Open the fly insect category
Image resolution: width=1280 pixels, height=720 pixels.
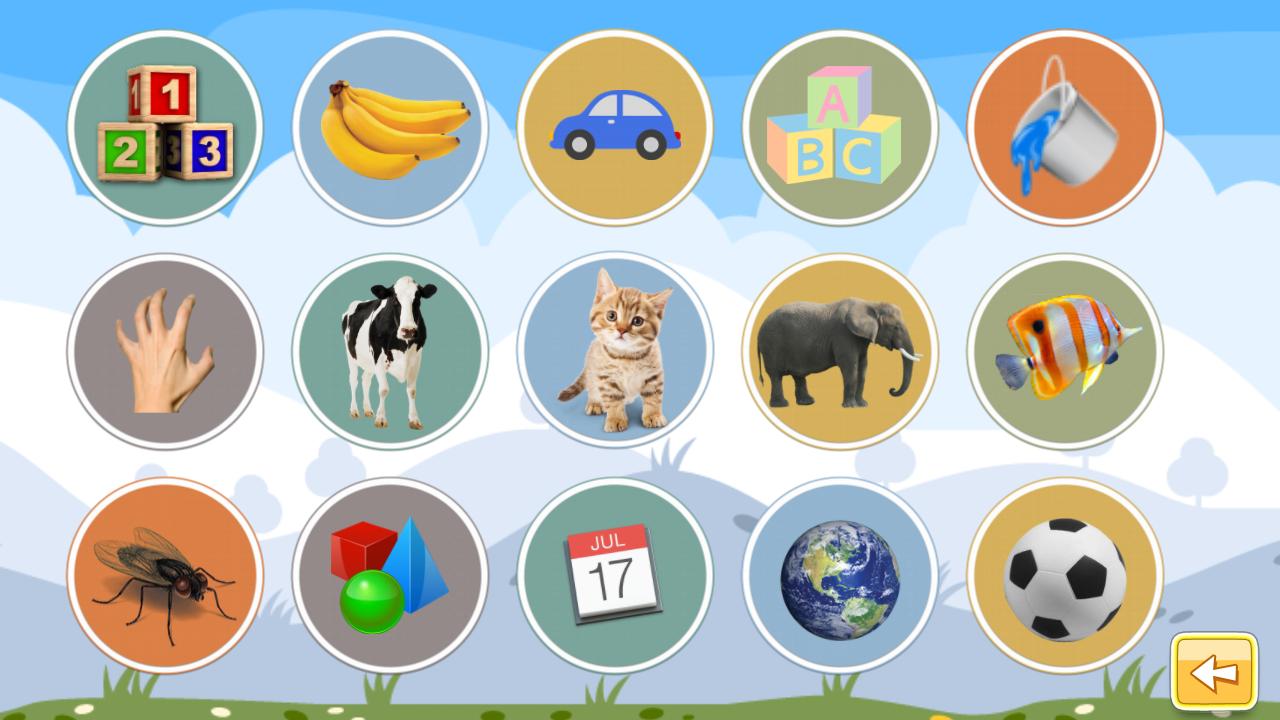(x=165, y=575)
